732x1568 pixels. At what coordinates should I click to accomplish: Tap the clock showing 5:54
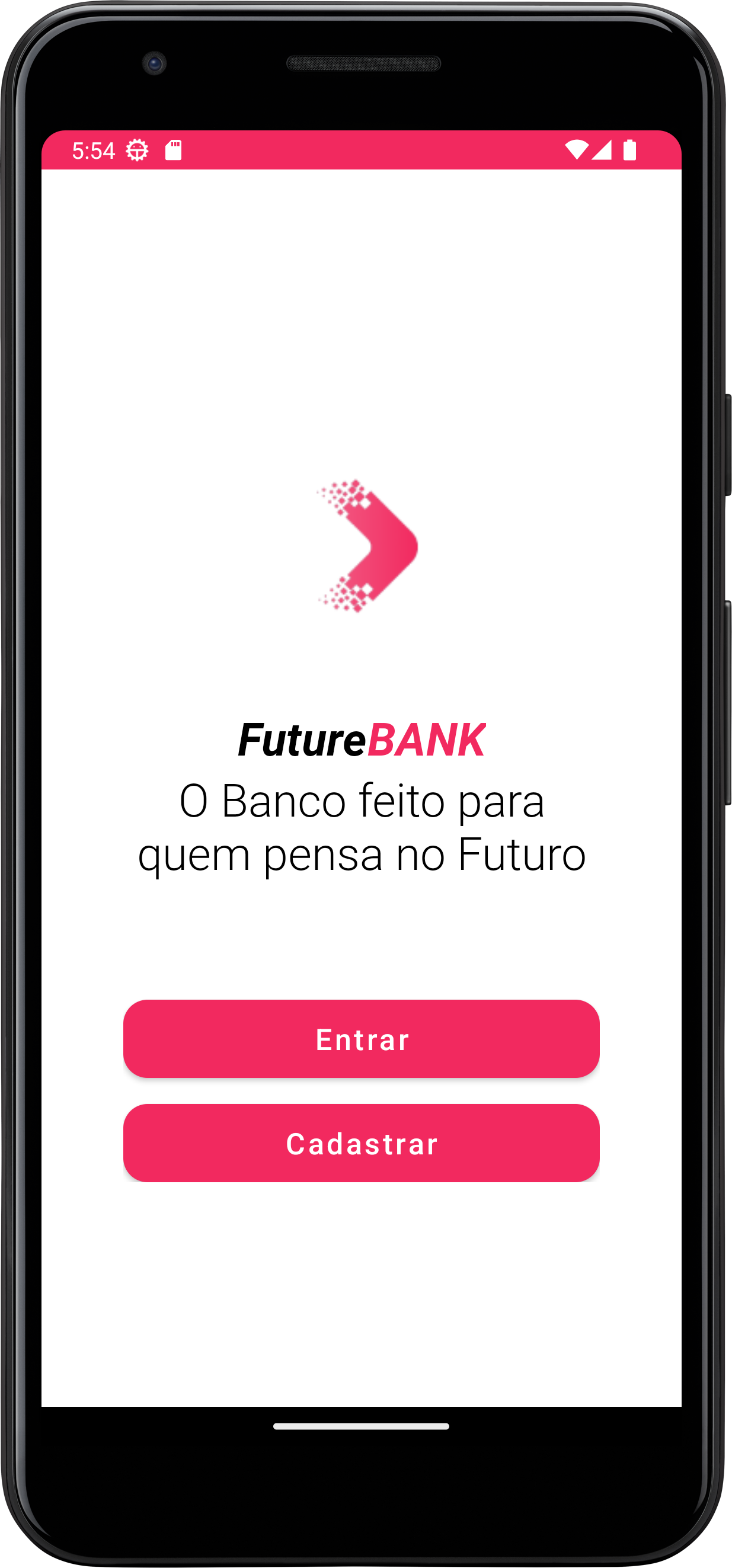tap(94, 150)
